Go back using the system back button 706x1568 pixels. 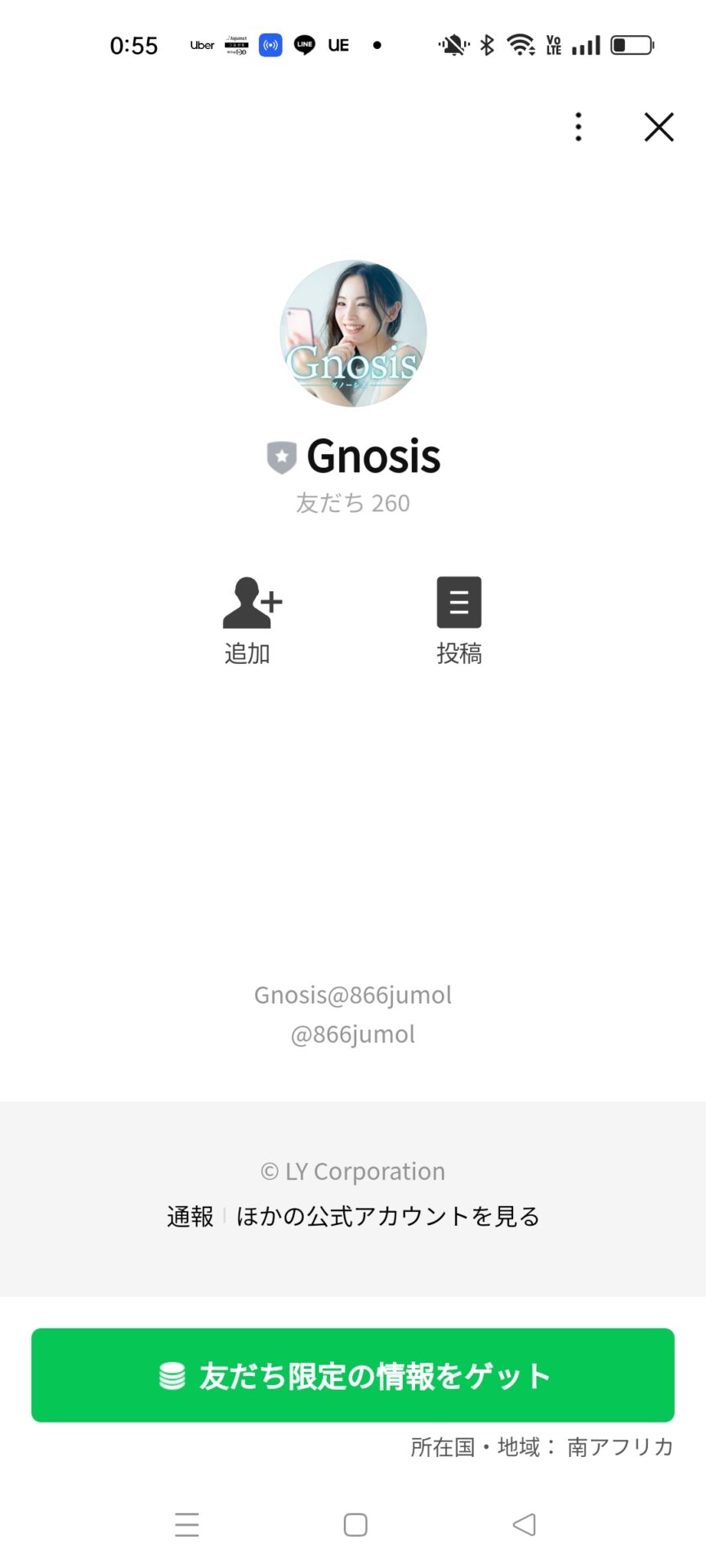pyautogui.click(x=524, y=1524)
